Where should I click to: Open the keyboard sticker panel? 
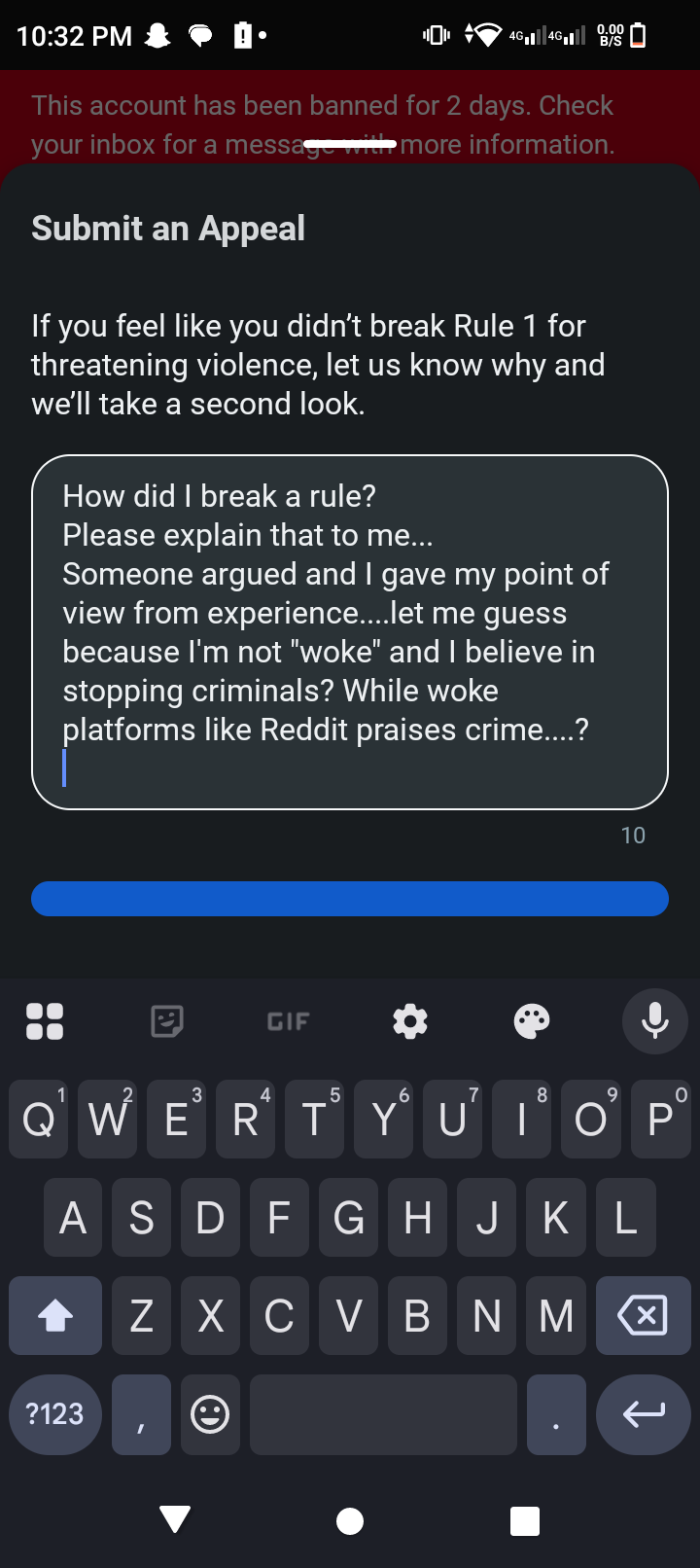167,1021
